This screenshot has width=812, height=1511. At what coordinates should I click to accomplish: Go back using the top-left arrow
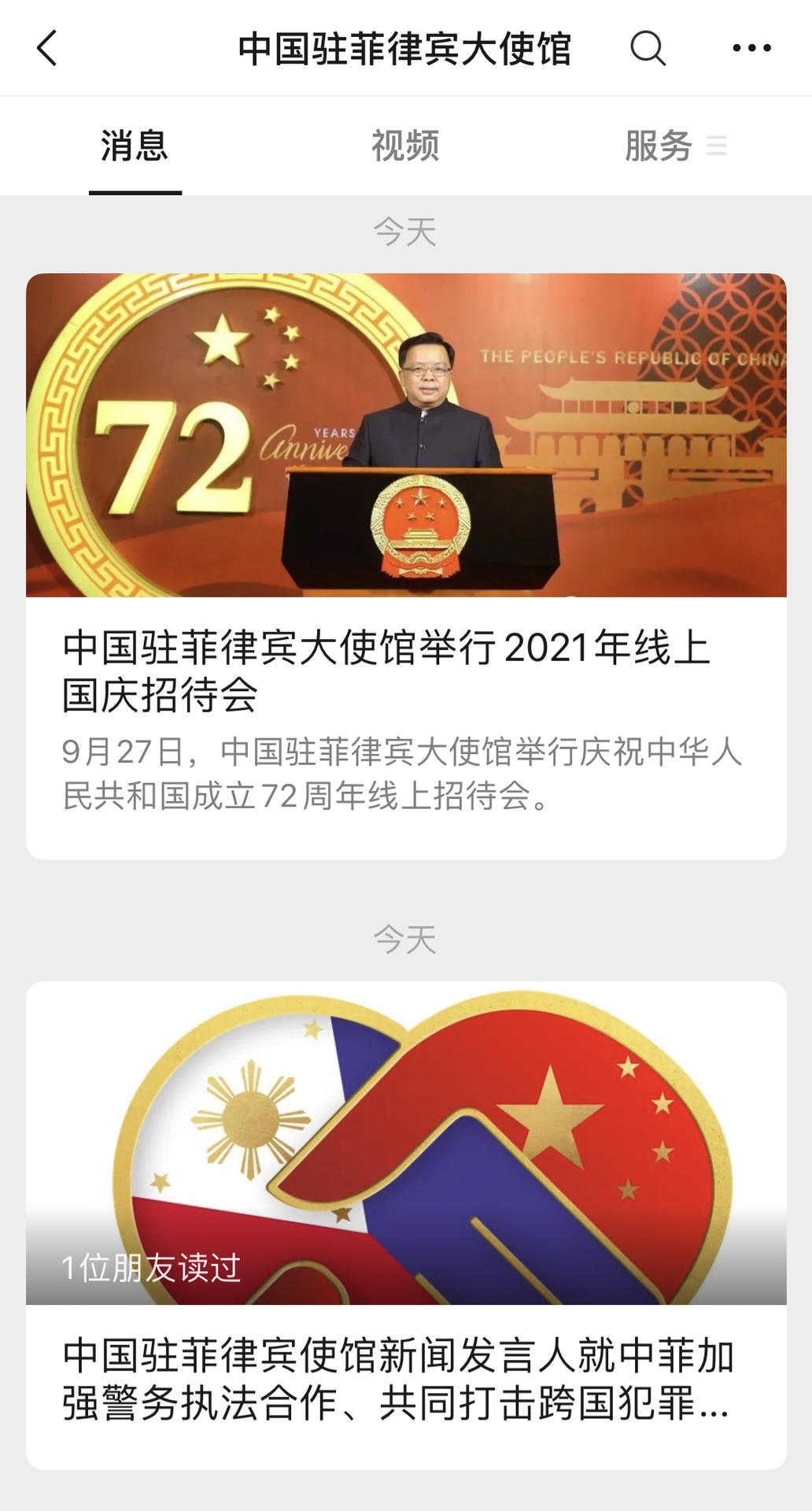(47, 48)
